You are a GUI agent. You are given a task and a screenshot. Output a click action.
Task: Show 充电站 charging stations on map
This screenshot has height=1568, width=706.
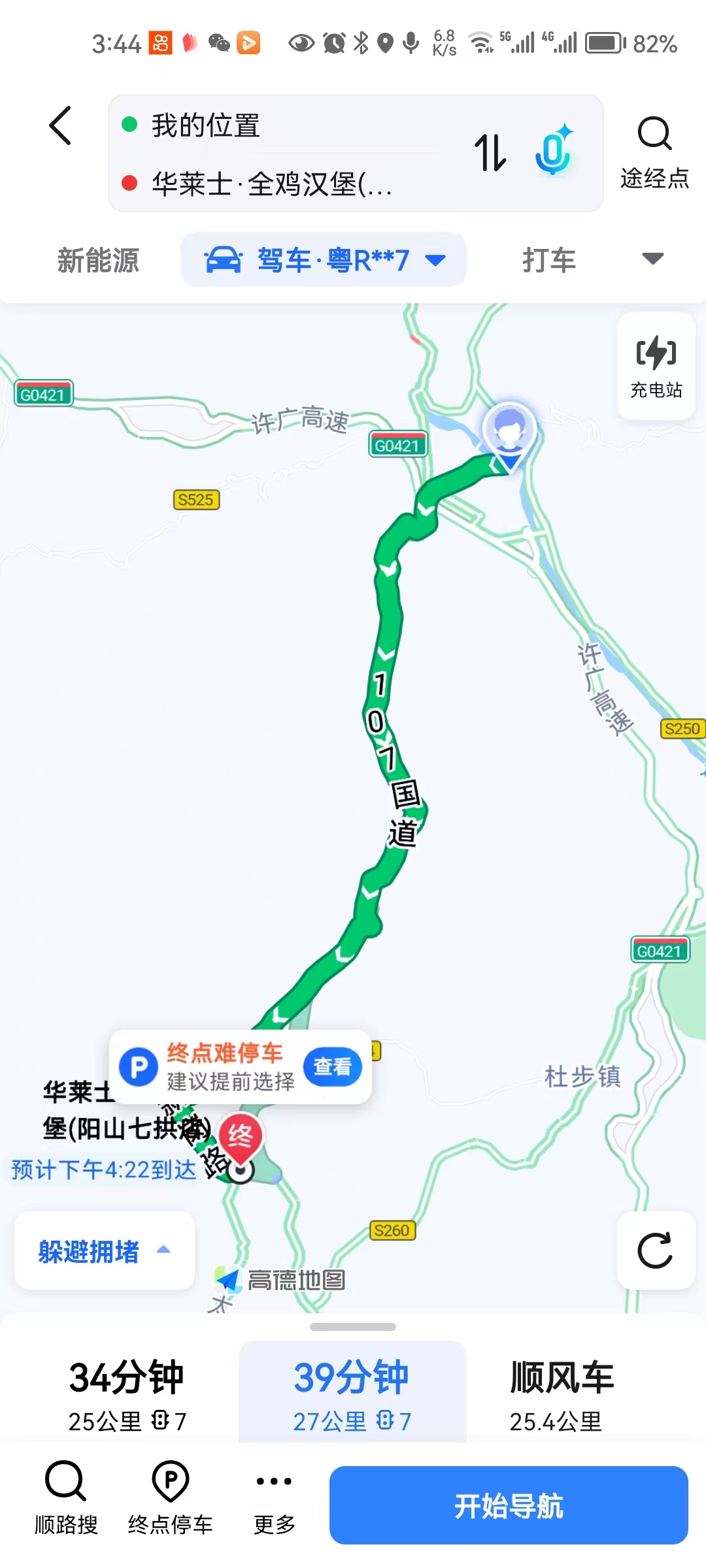656,366
